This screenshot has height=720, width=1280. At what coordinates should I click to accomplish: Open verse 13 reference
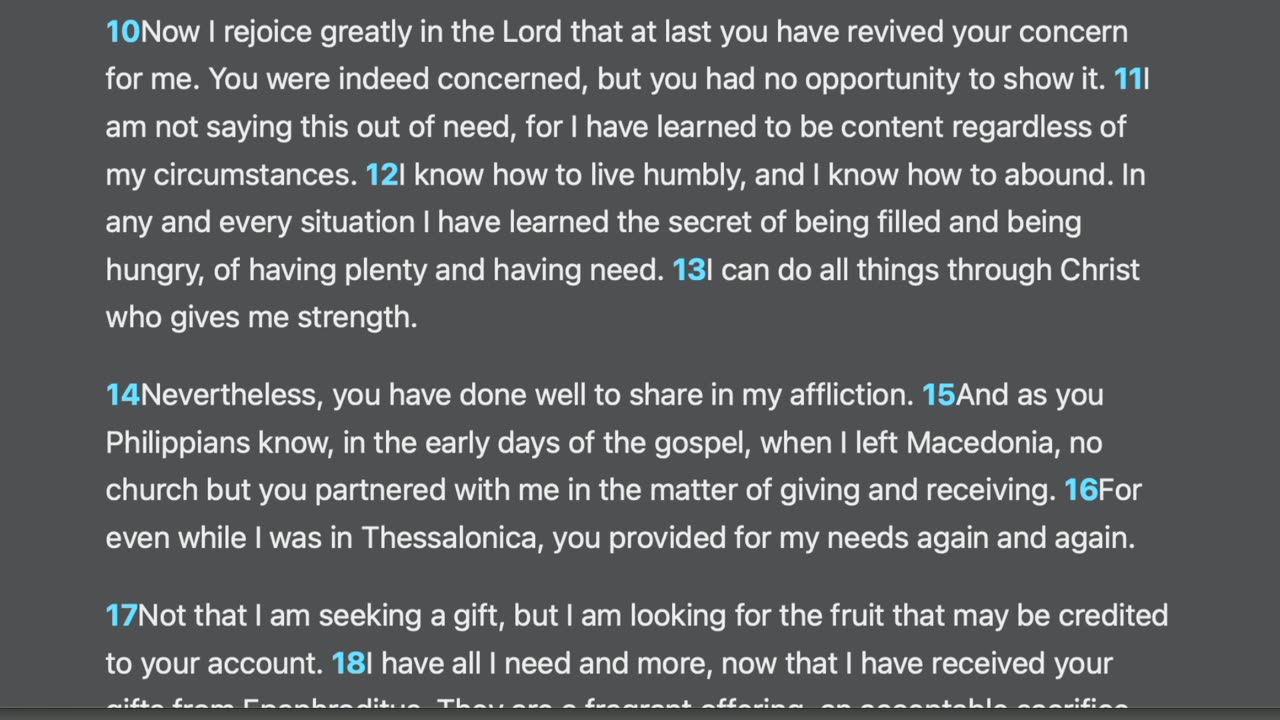(689, 270)
